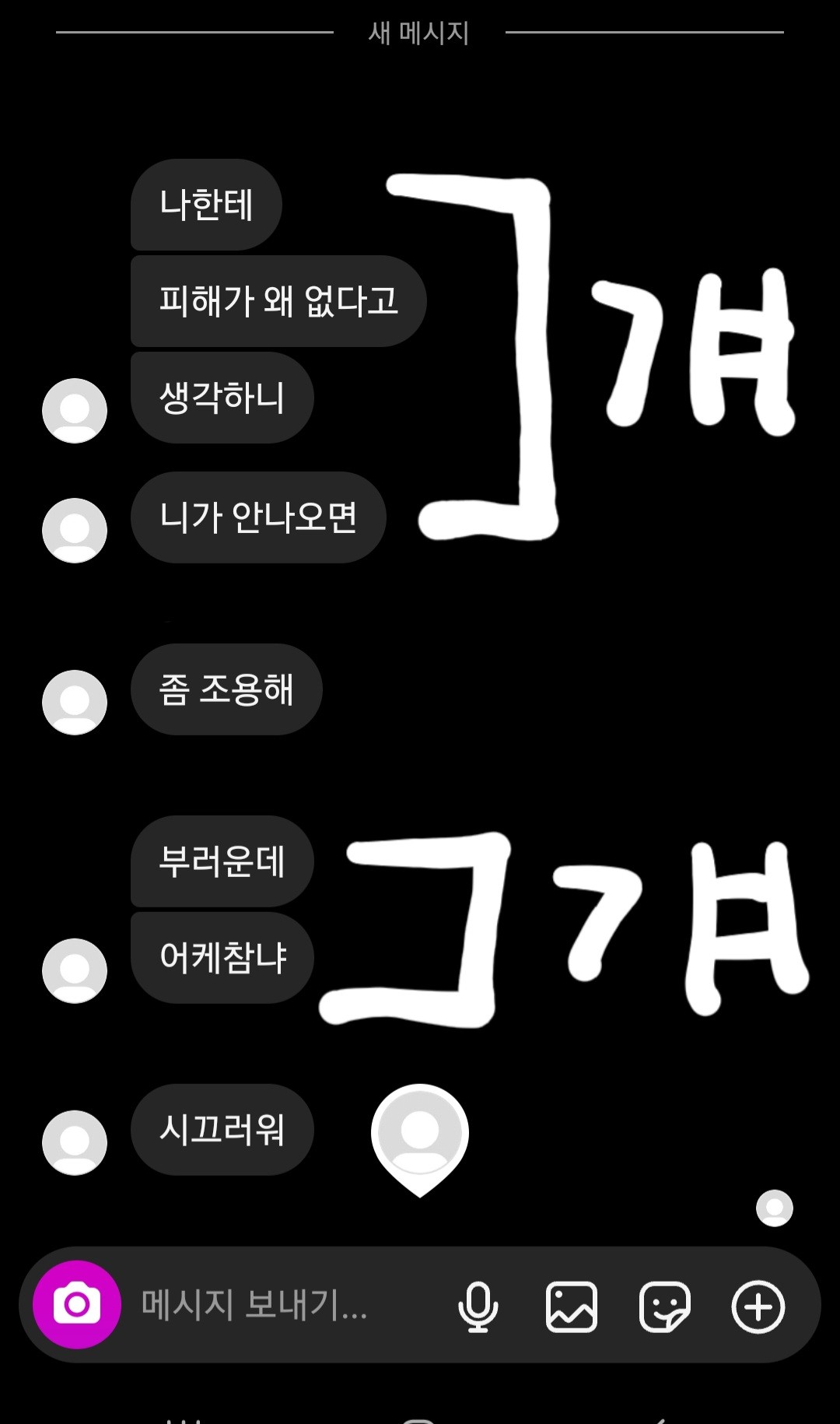Attach a photo from the gallery
The height and width of the screenshot is (1424, 840).
(x=572, y=1307)
